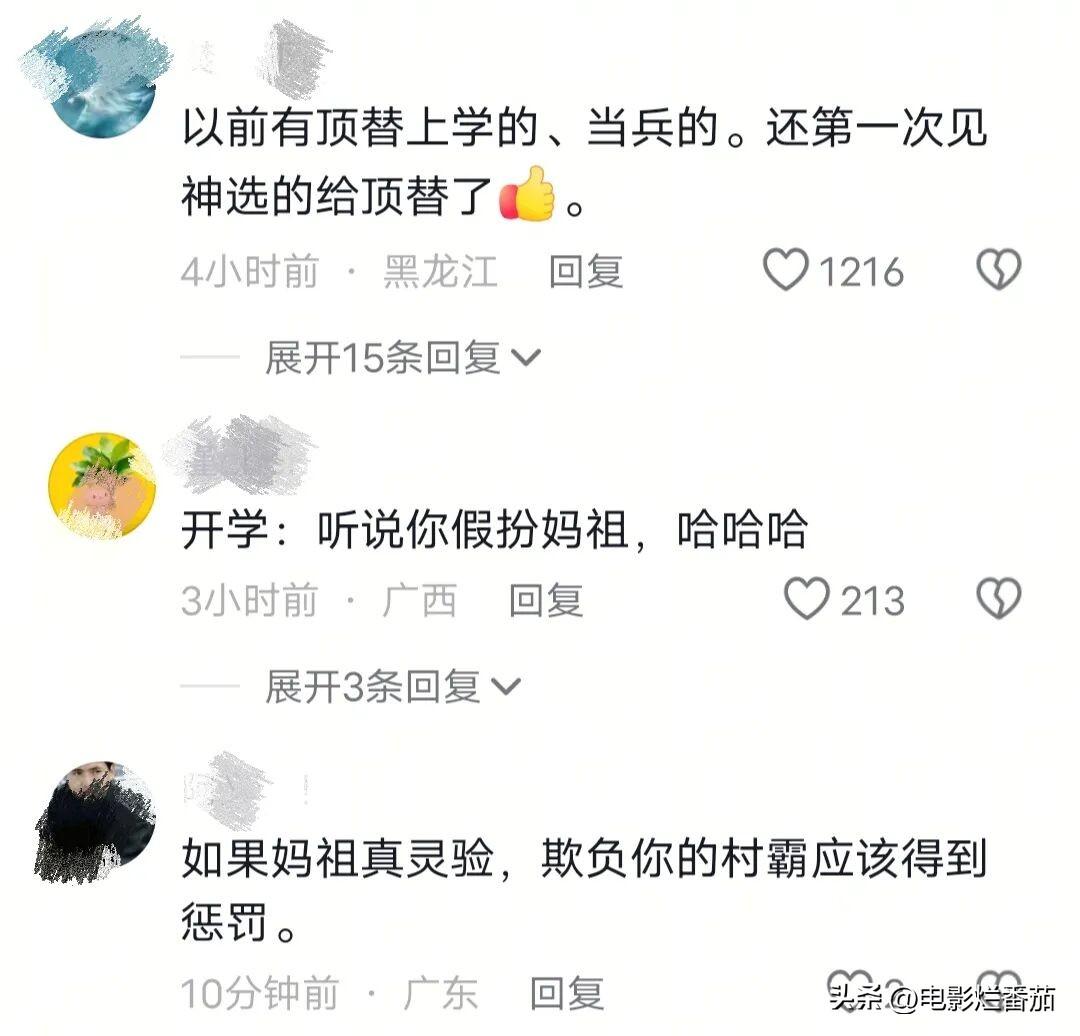Expand the 15 replies under the first comment

pyautogui.click(x=401, y=357)
